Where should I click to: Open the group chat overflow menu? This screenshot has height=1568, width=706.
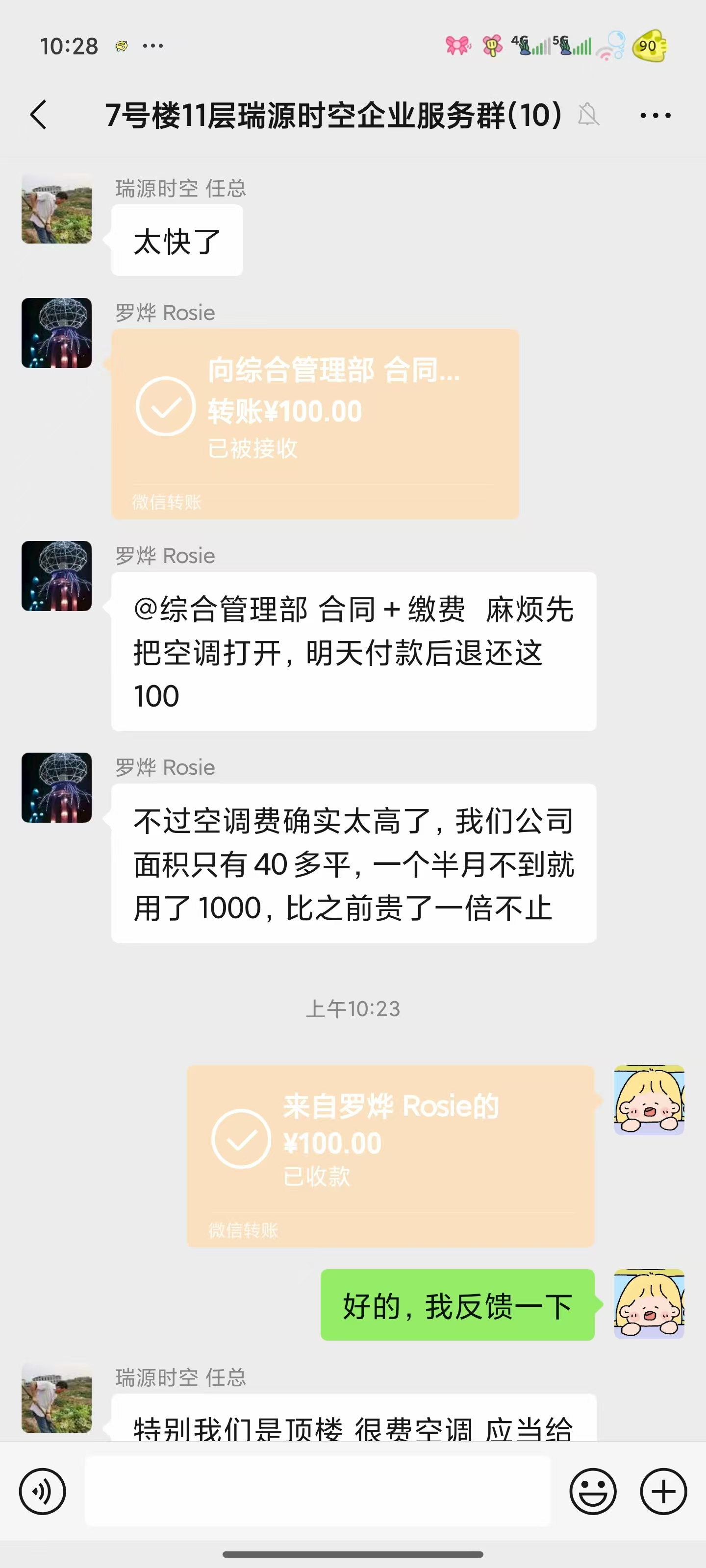tap(656, 115)
